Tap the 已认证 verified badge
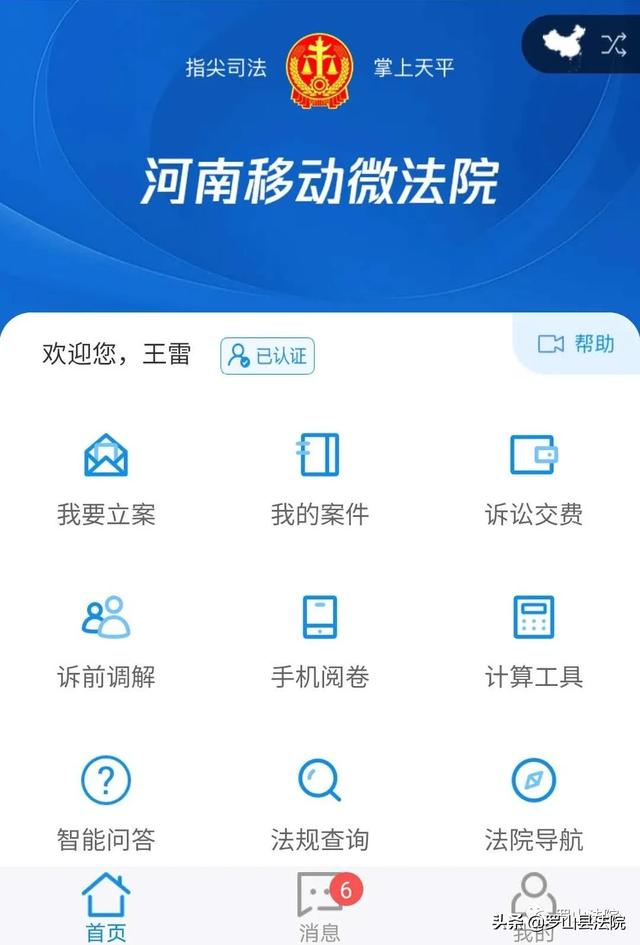Image resolution: width=640 pixels, height=945 pixels. [x=268, y=355]
